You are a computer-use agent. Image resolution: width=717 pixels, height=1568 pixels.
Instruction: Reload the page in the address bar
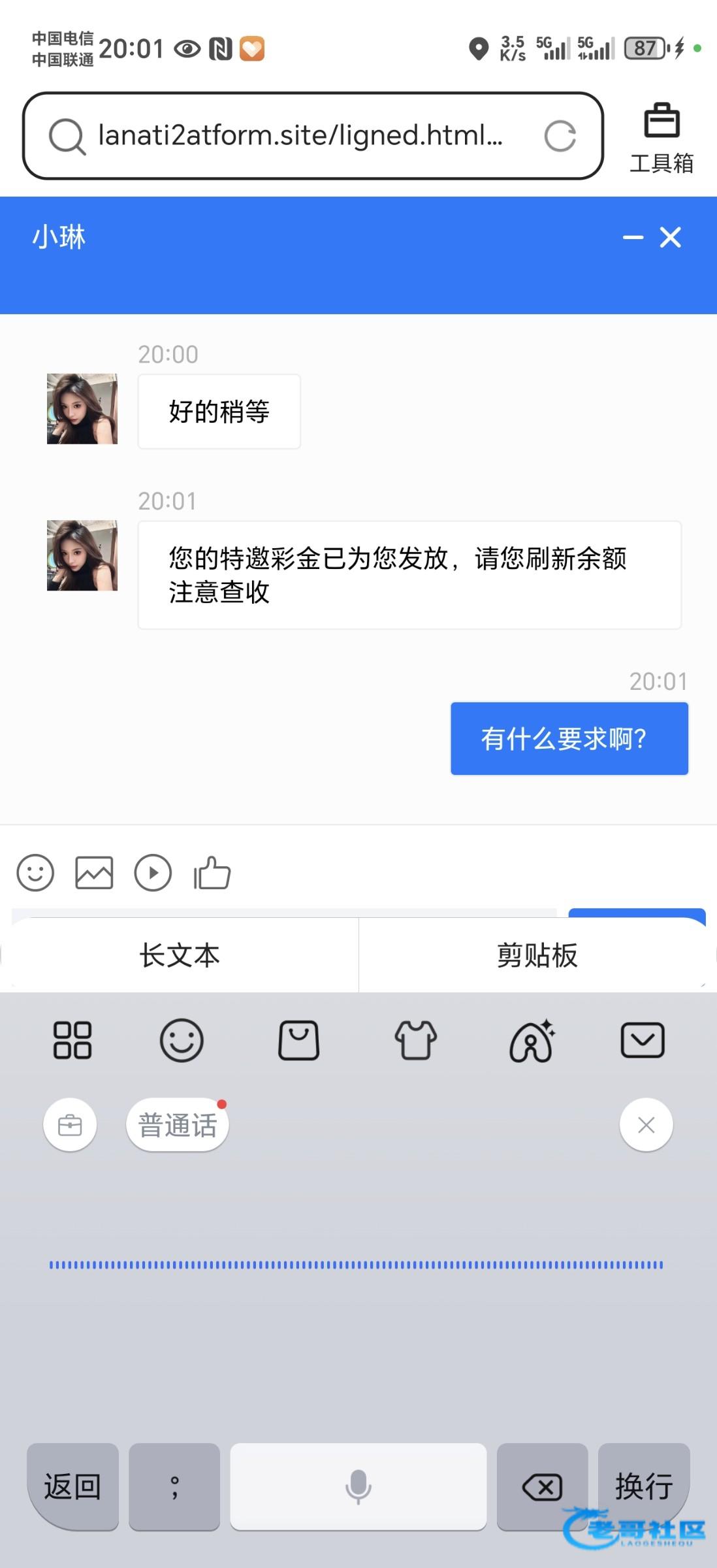pyautogui.click(x=560, y=136)
